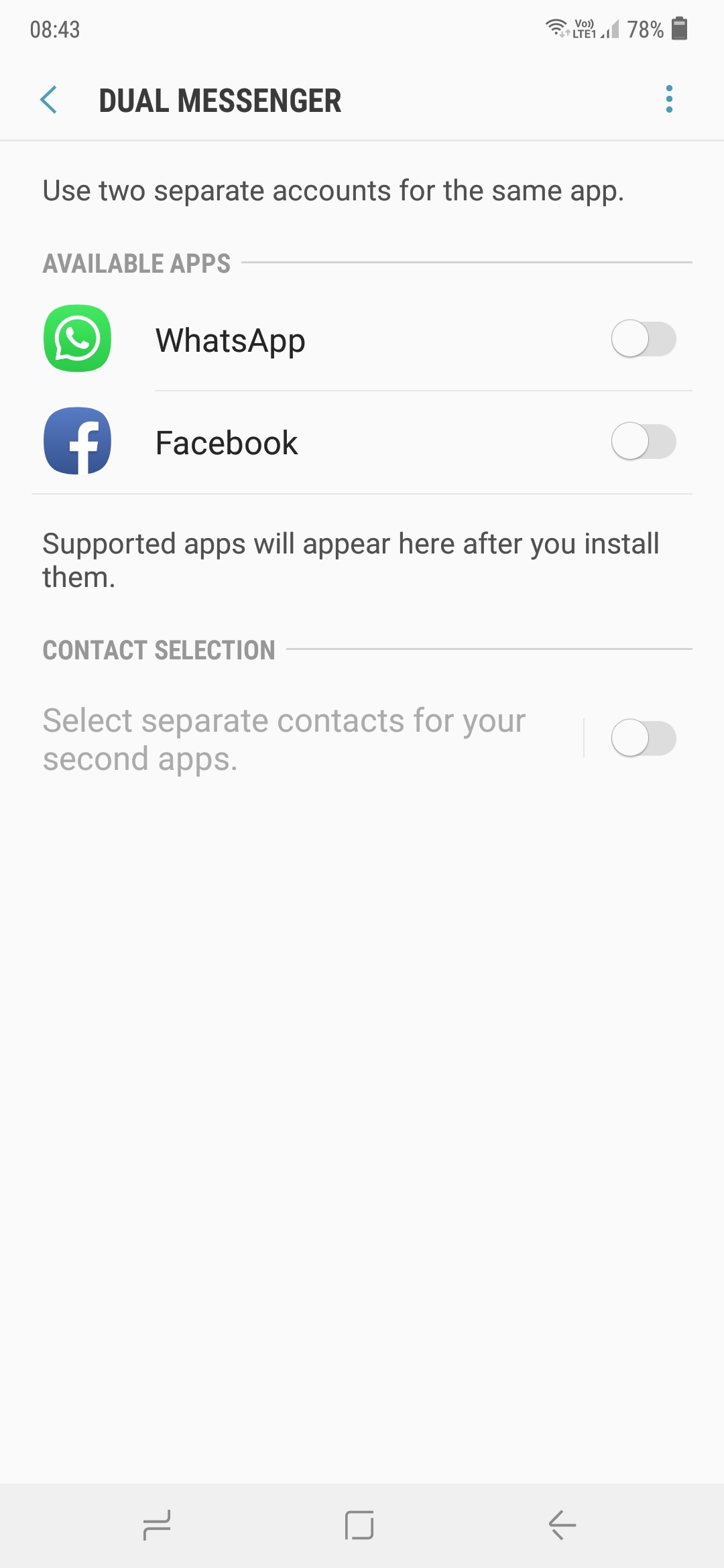The width and height of the screenshot is (724, 1568).
Task: Open the three-dot overflow menu
Action: (668, 99)
